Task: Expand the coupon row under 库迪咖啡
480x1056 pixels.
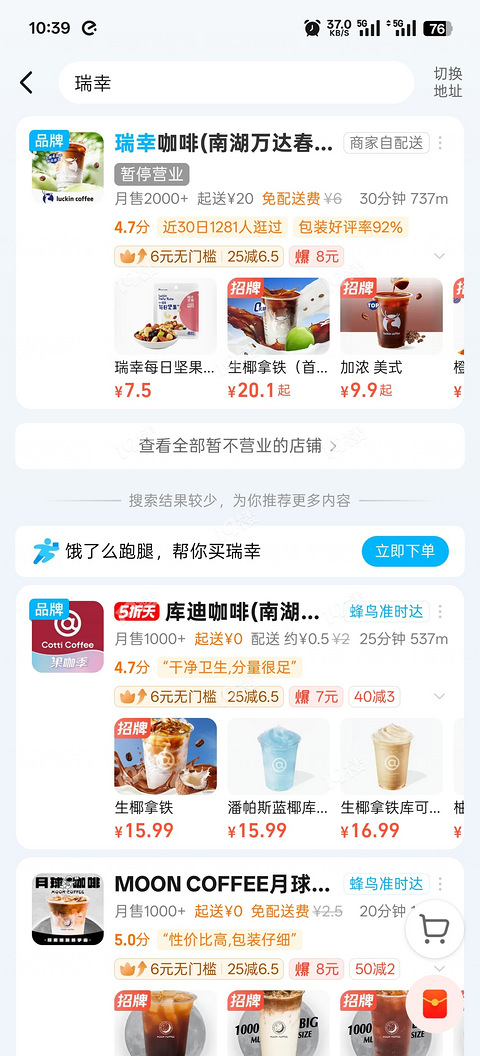Action: tap(440, 696)
